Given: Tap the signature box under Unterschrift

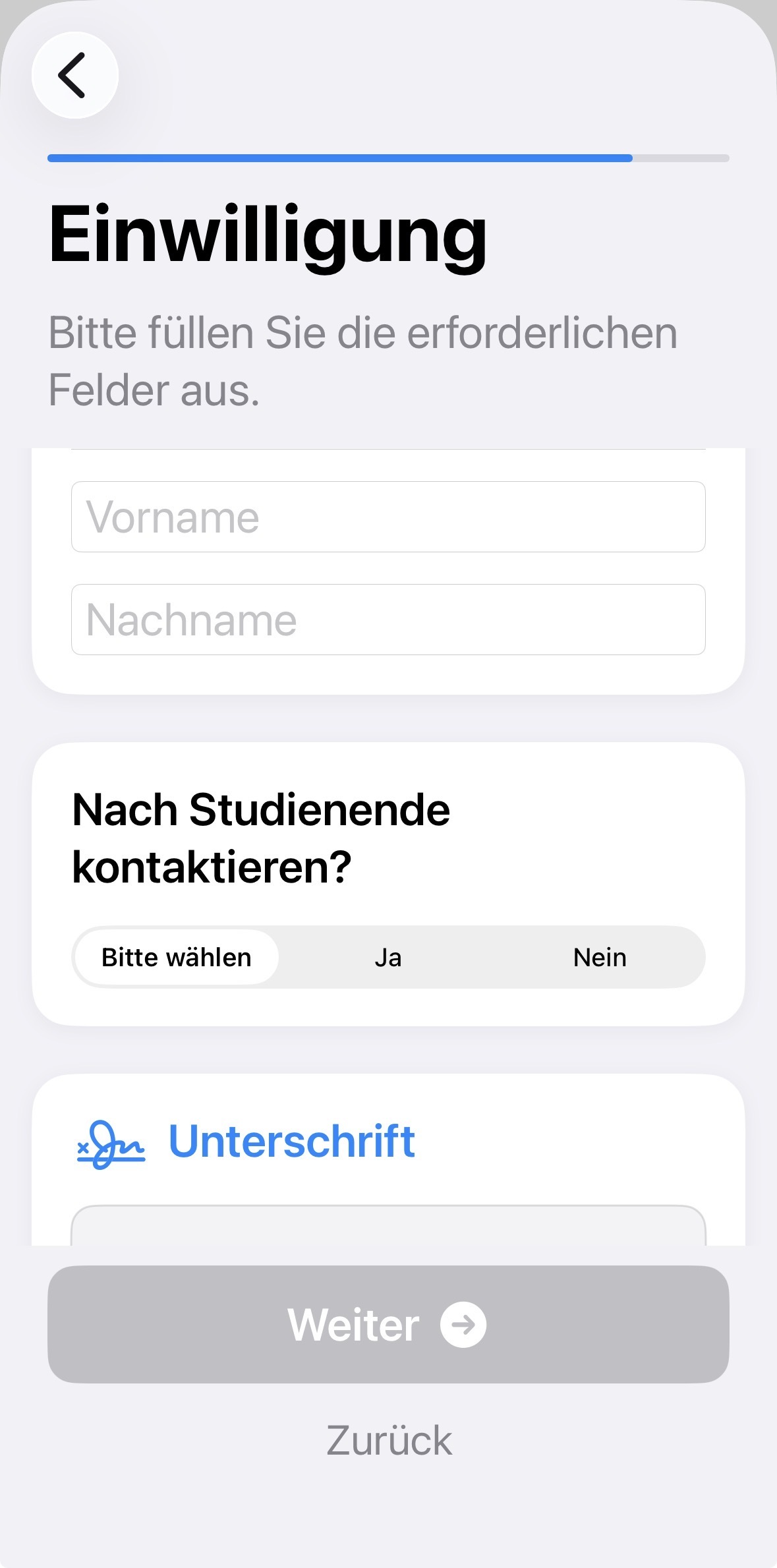Looking at the screenshot, I should tap(388, 1227).
